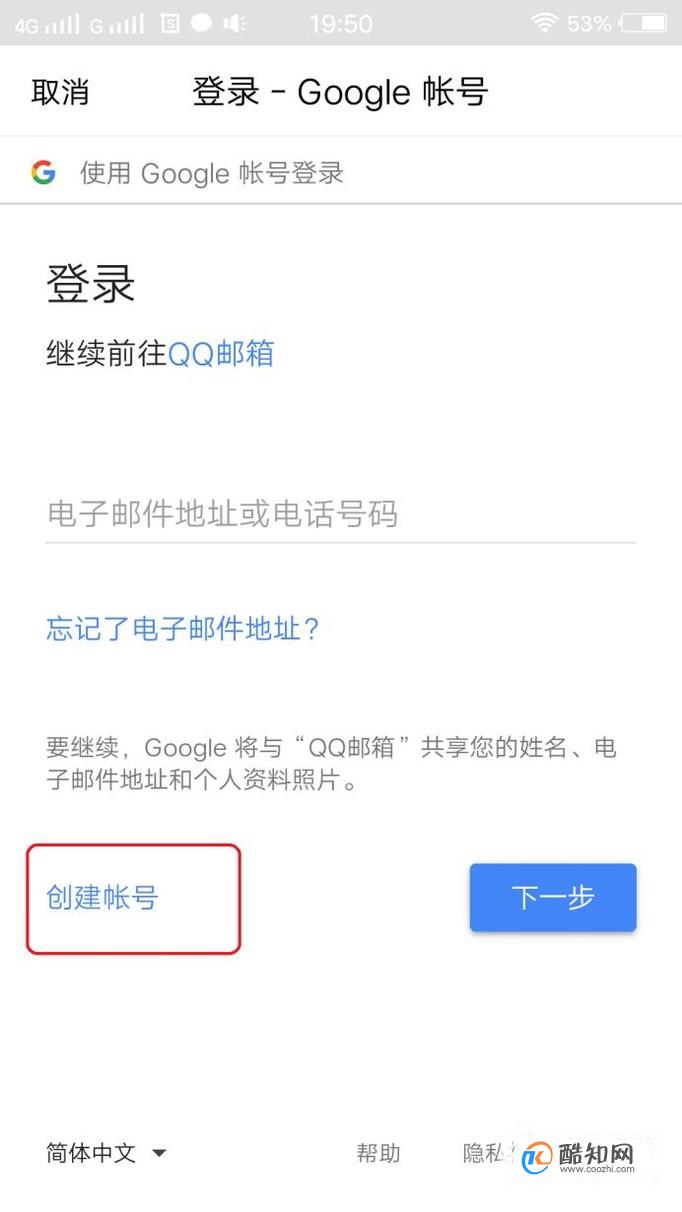Open 忘记了电子邮件地址? link
Screen dimensions: 682x1212
point(182,629)
